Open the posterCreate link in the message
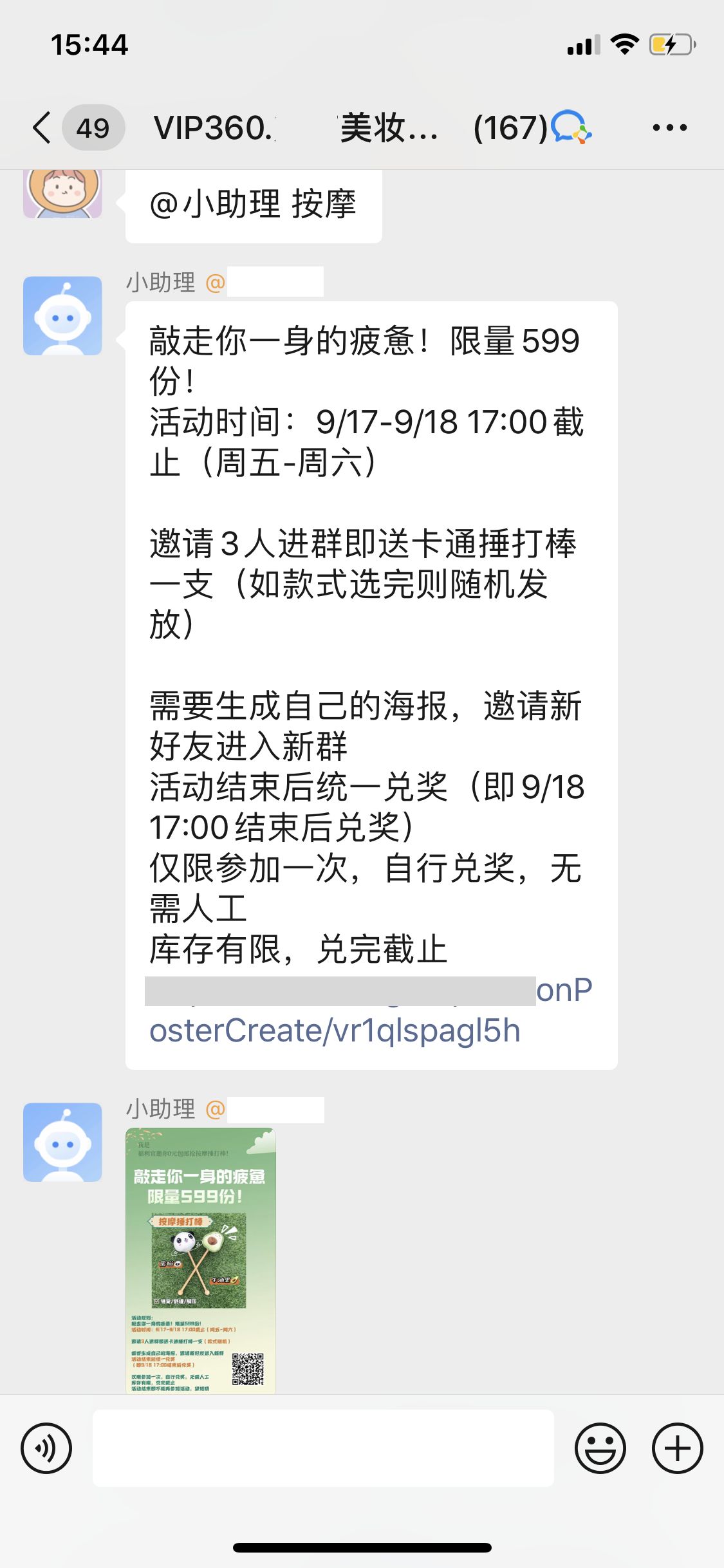This screenshot has height=1568, width=724. click(335, 1030)
